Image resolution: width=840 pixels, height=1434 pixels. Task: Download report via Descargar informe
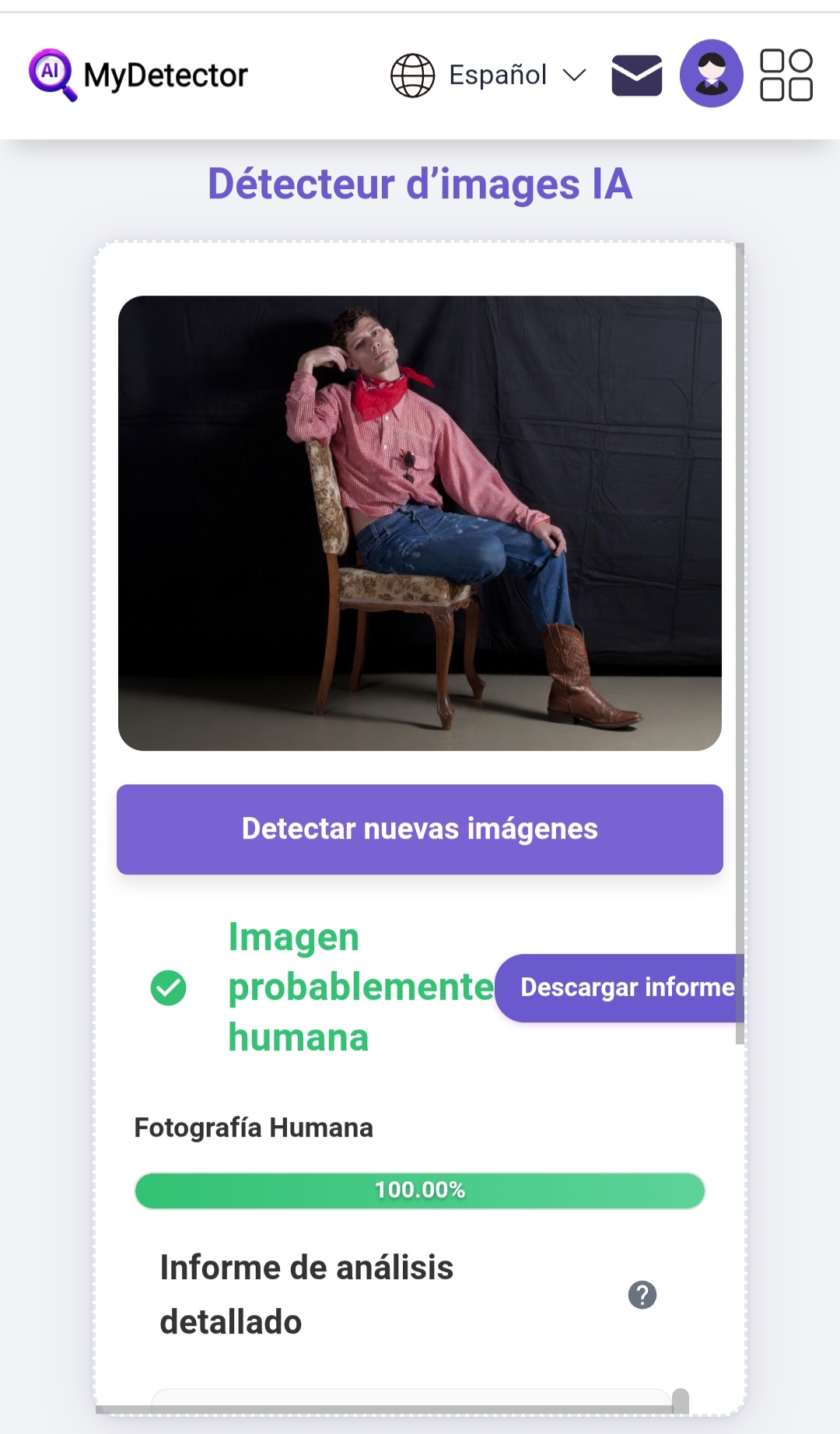coord(620,987)
